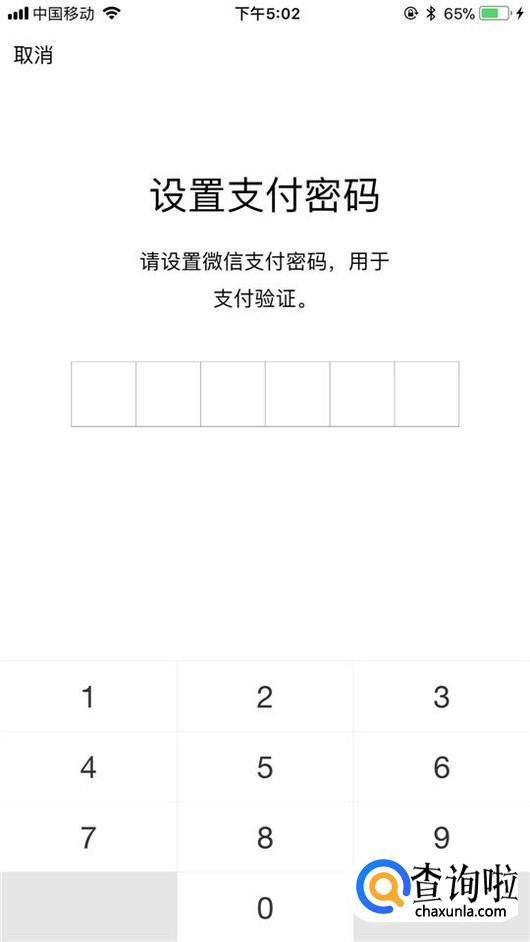Focus the six-digit payment password field
Viewport: 530px width, 942px height.
265,394
